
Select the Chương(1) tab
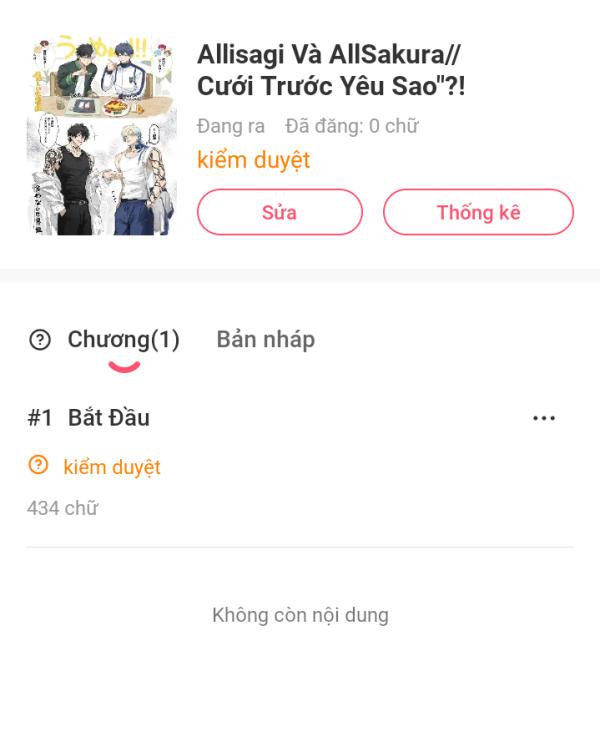tap(123, 340)
